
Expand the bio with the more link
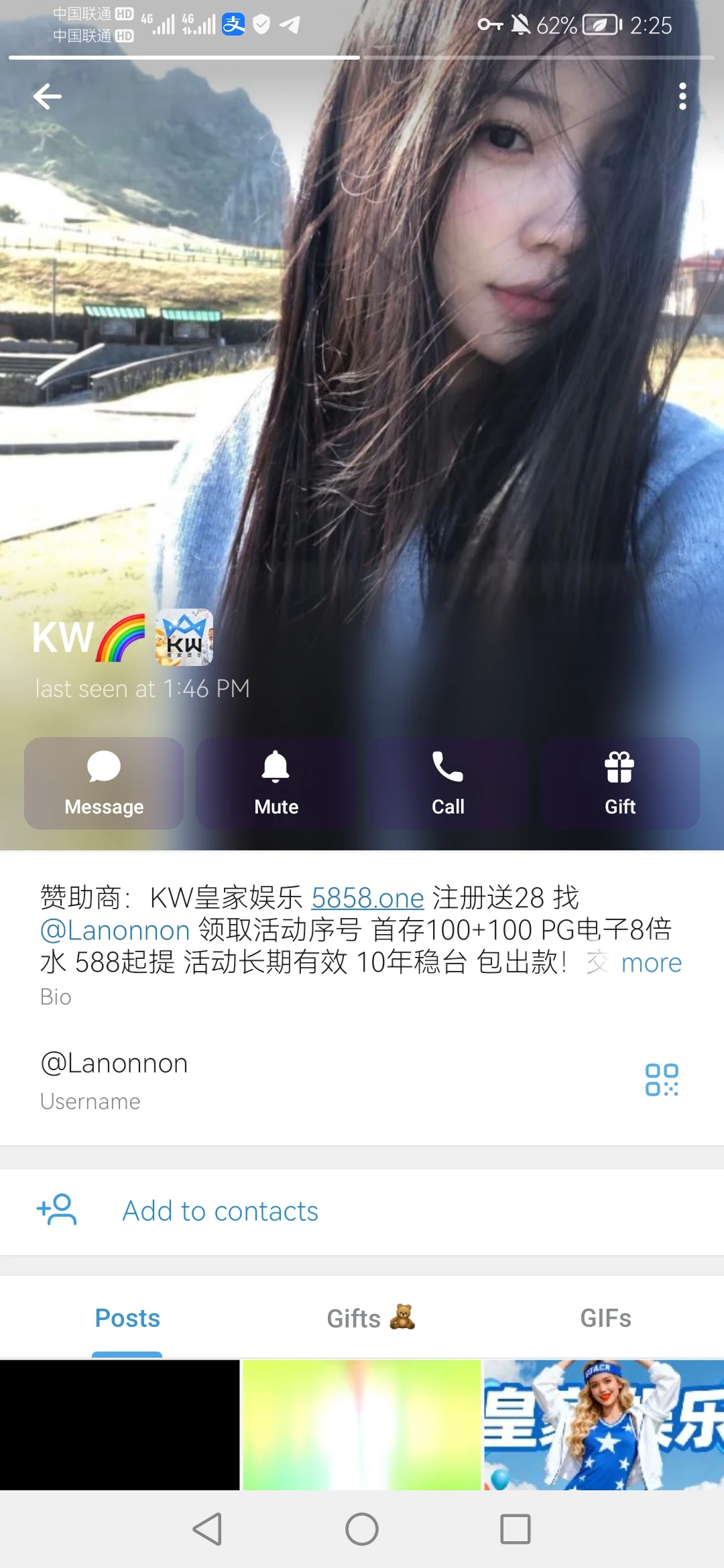click(x=650, y=963)
